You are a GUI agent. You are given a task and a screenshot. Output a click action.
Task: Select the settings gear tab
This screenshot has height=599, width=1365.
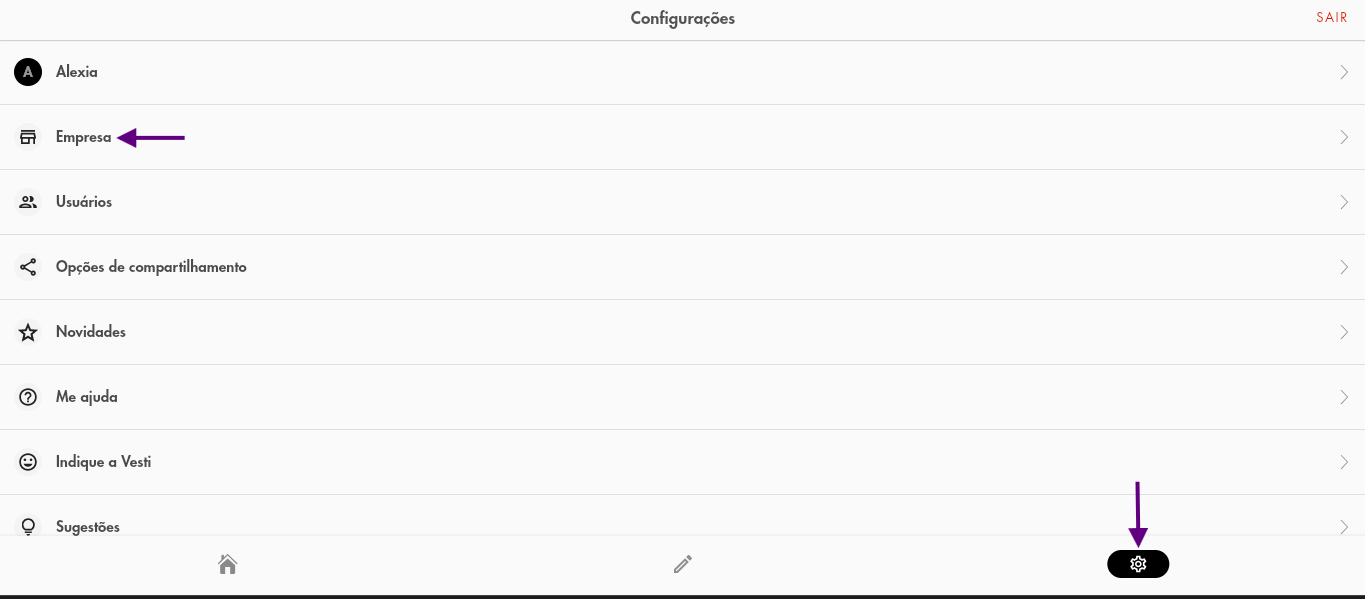1138,565
